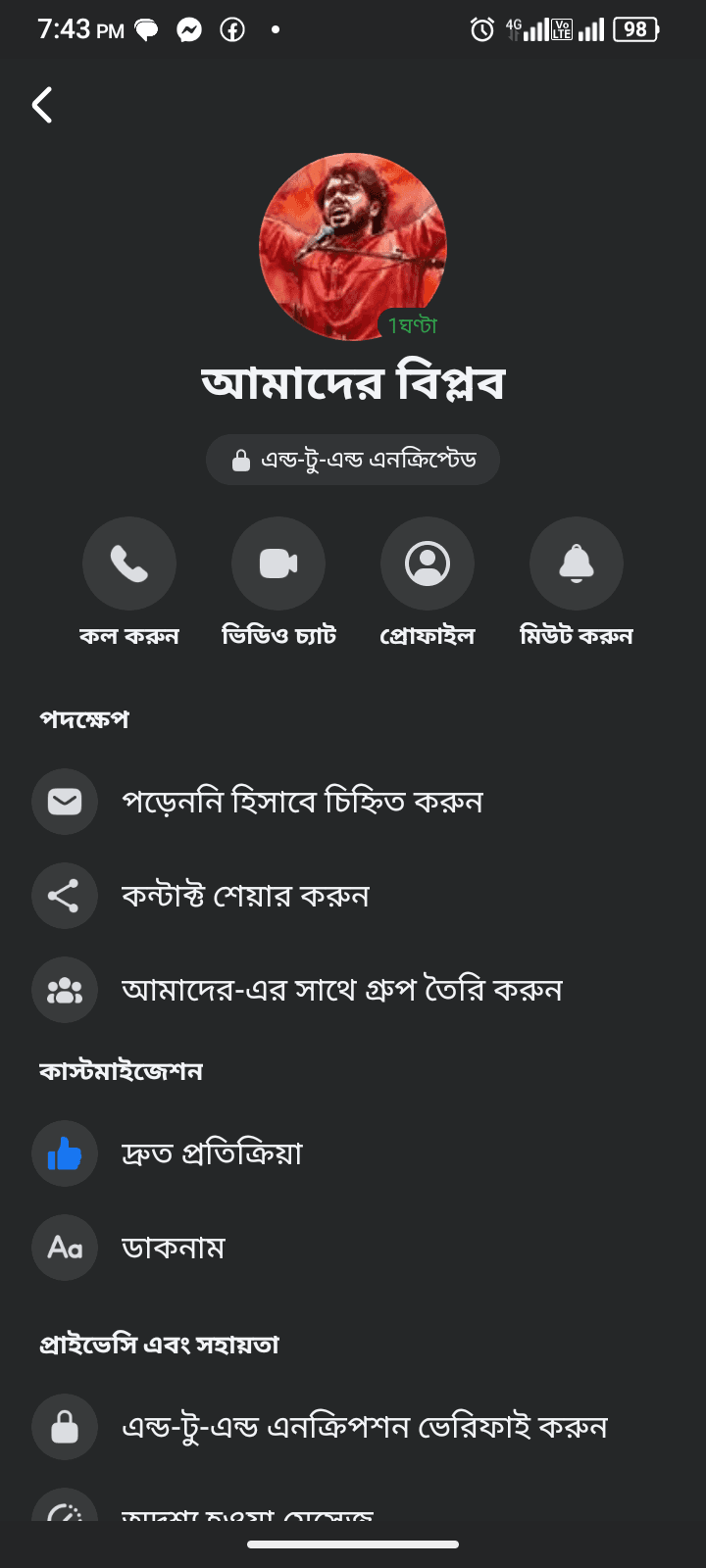
Task: View the আমাদের বিপ্লব profile picture
Action: (353, 247)
